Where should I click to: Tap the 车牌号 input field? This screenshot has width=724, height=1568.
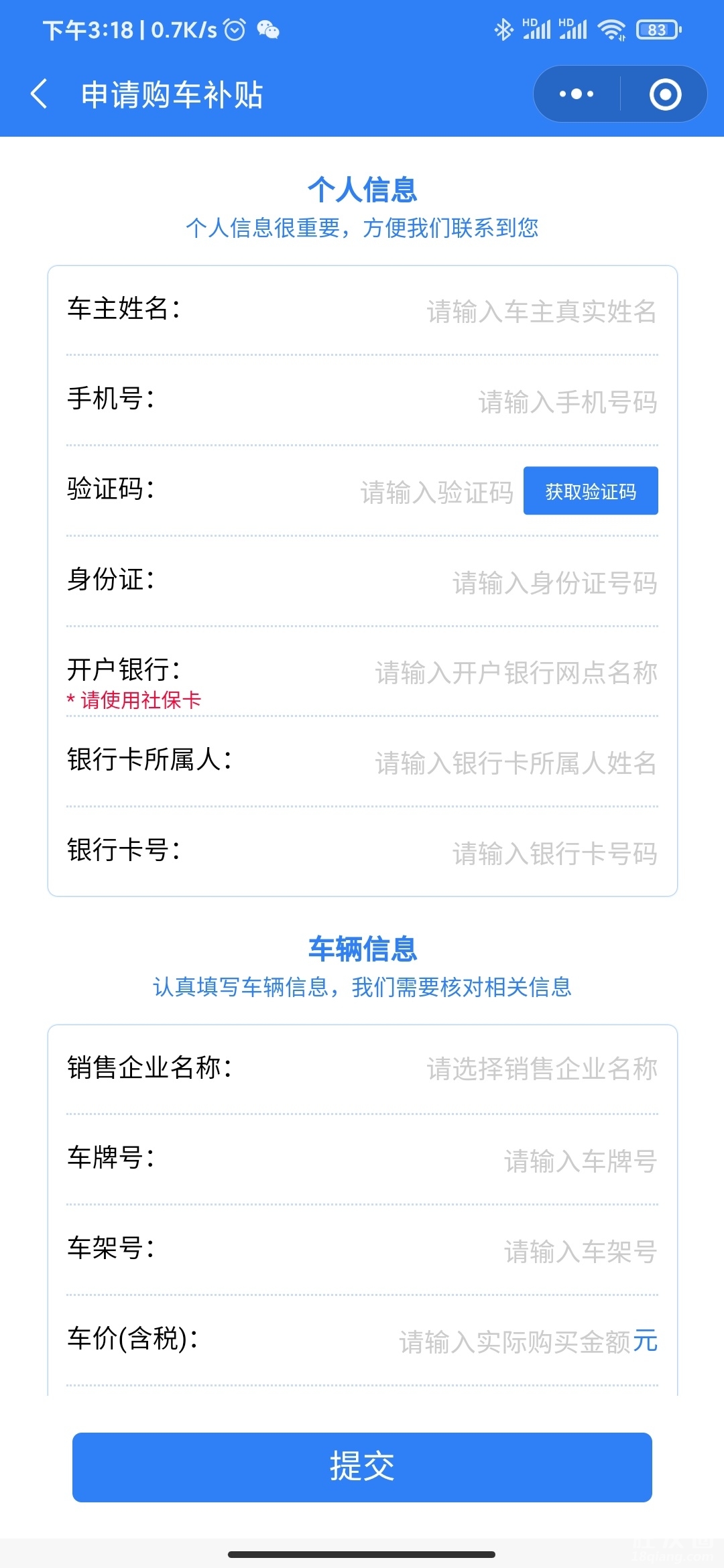click(580, 1161)
